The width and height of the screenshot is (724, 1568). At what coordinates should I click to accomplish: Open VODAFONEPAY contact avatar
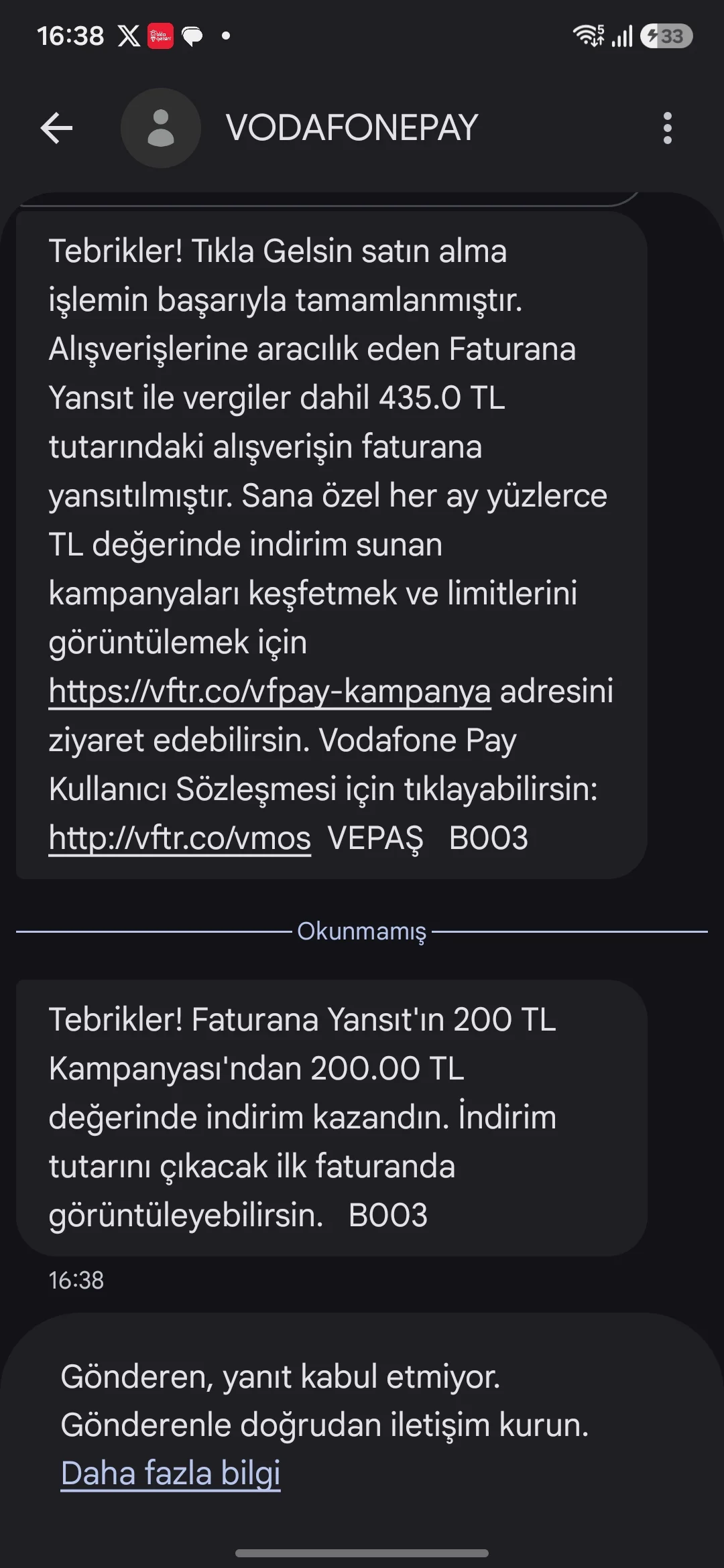(161, 128)
